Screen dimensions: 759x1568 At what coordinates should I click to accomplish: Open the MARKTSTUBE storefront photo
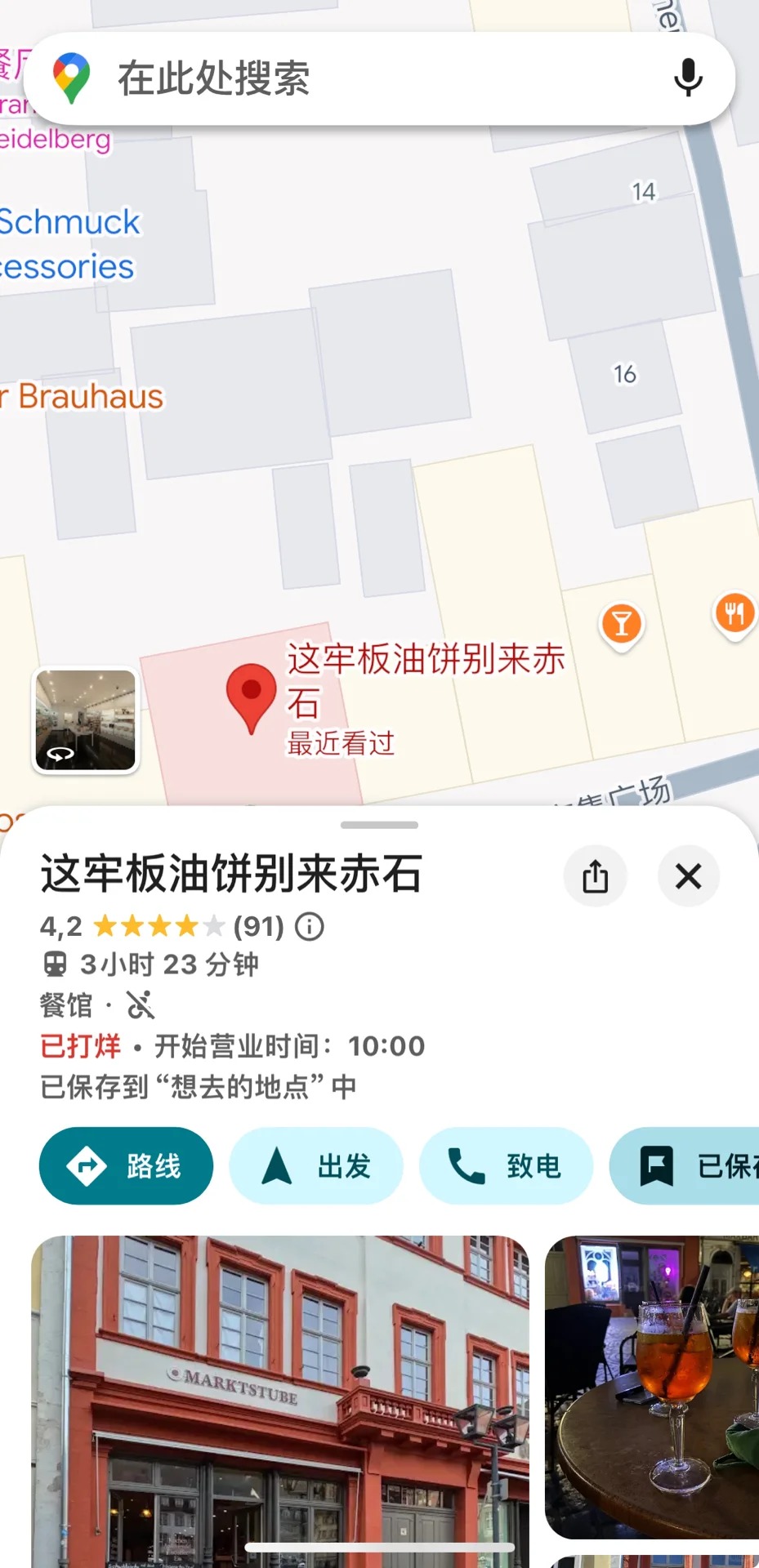tap(280, 1388)
